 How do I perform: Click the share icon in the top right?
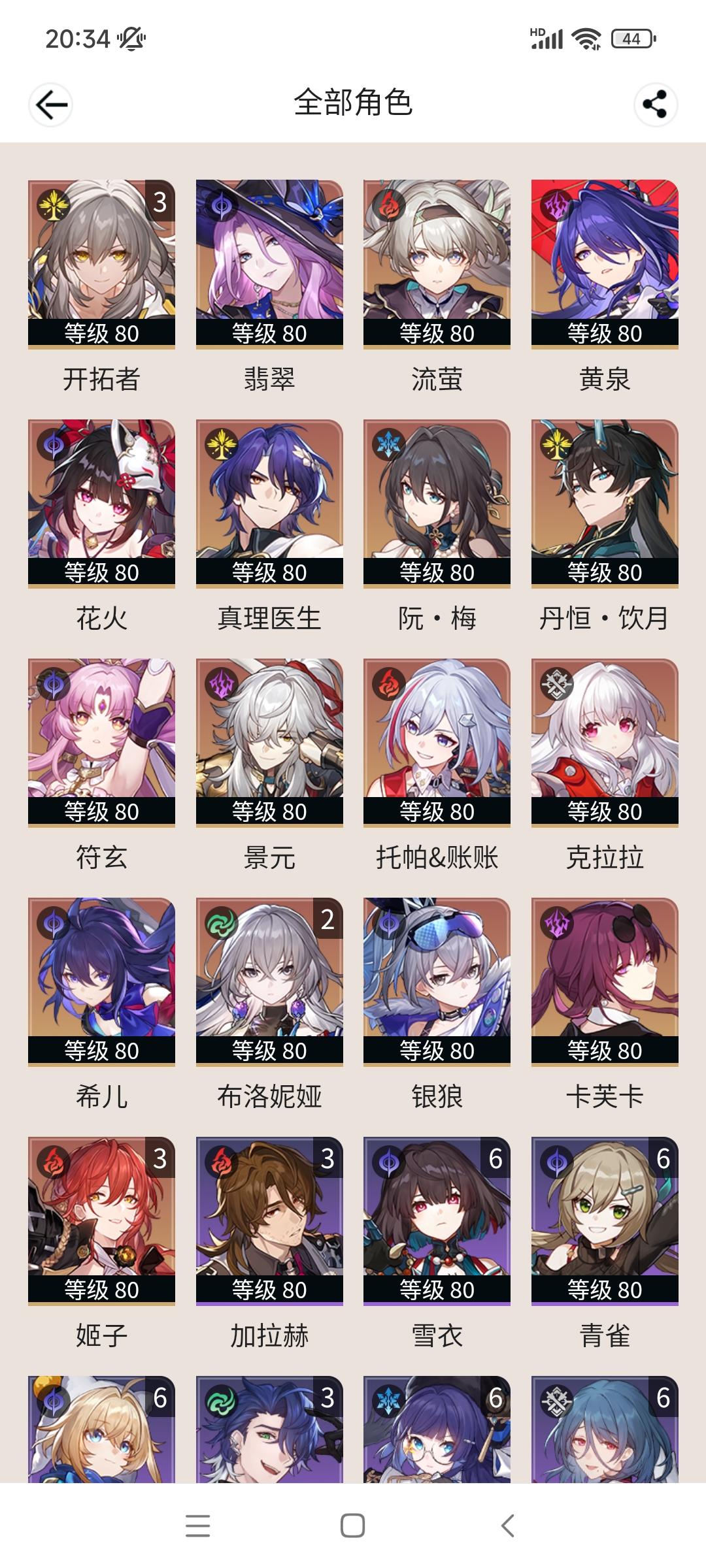click(x=656, y=103)
